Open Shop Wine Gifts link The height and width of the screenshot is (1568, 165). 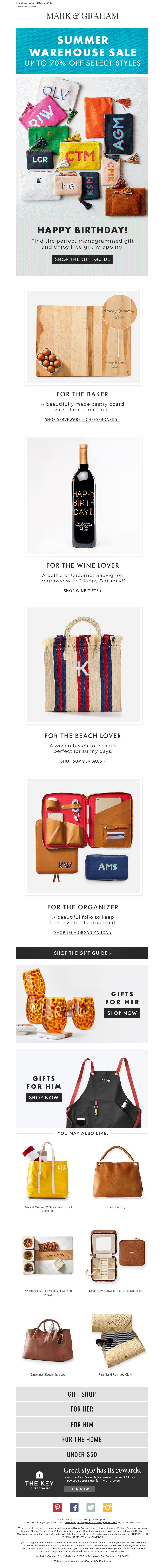[x=82, y=590]
